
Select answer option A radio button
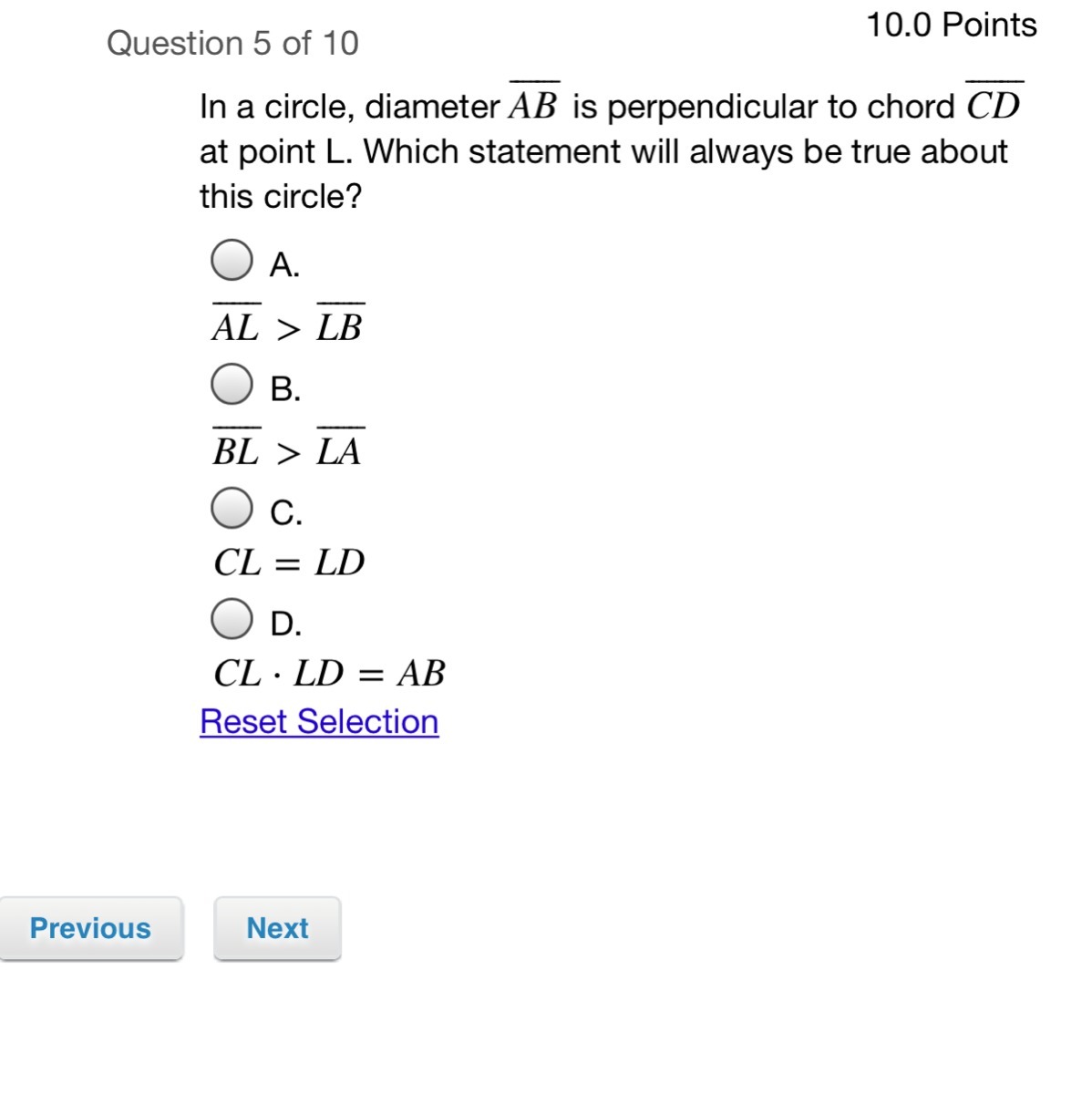click(232, 261)
